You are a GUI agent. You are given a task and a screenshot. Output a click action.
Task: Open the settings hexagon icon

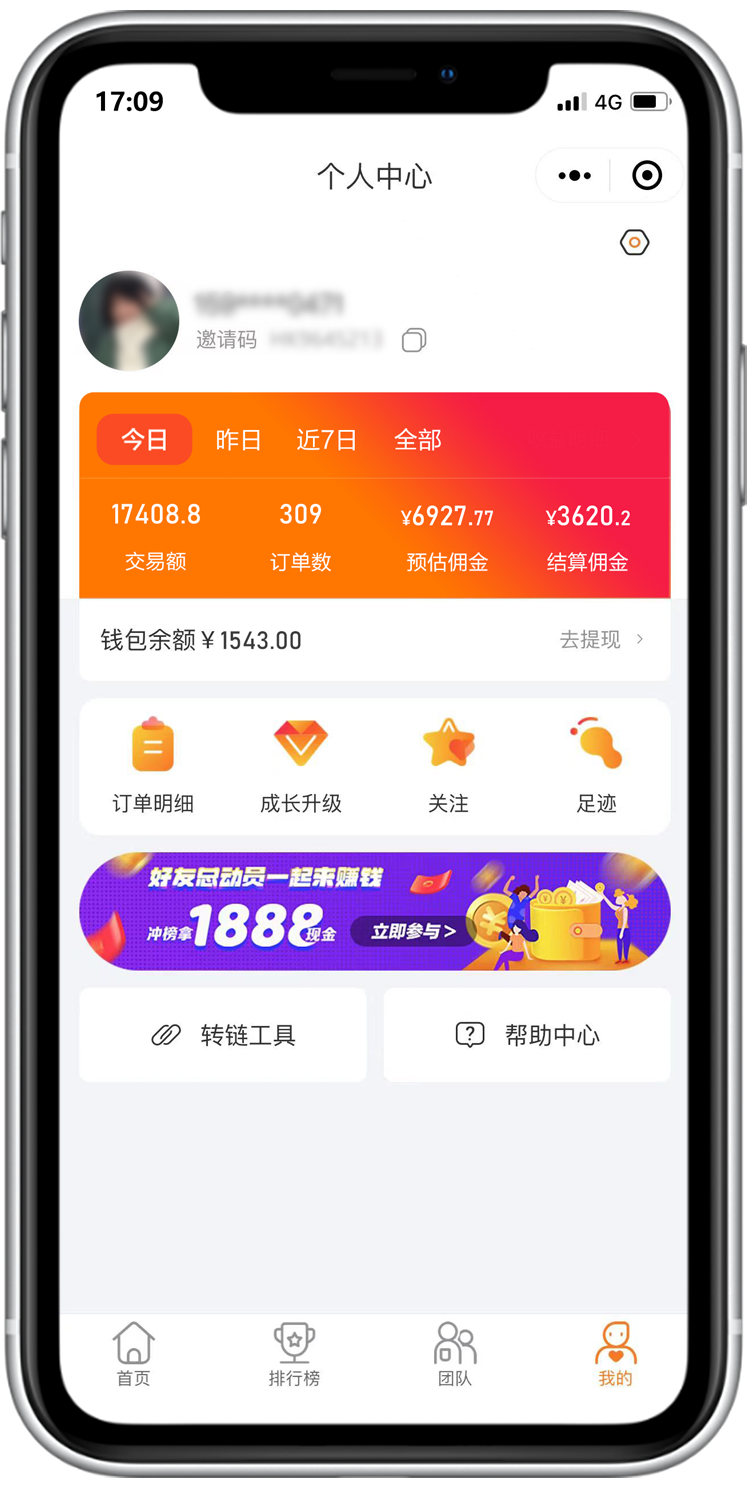(635, 242)
